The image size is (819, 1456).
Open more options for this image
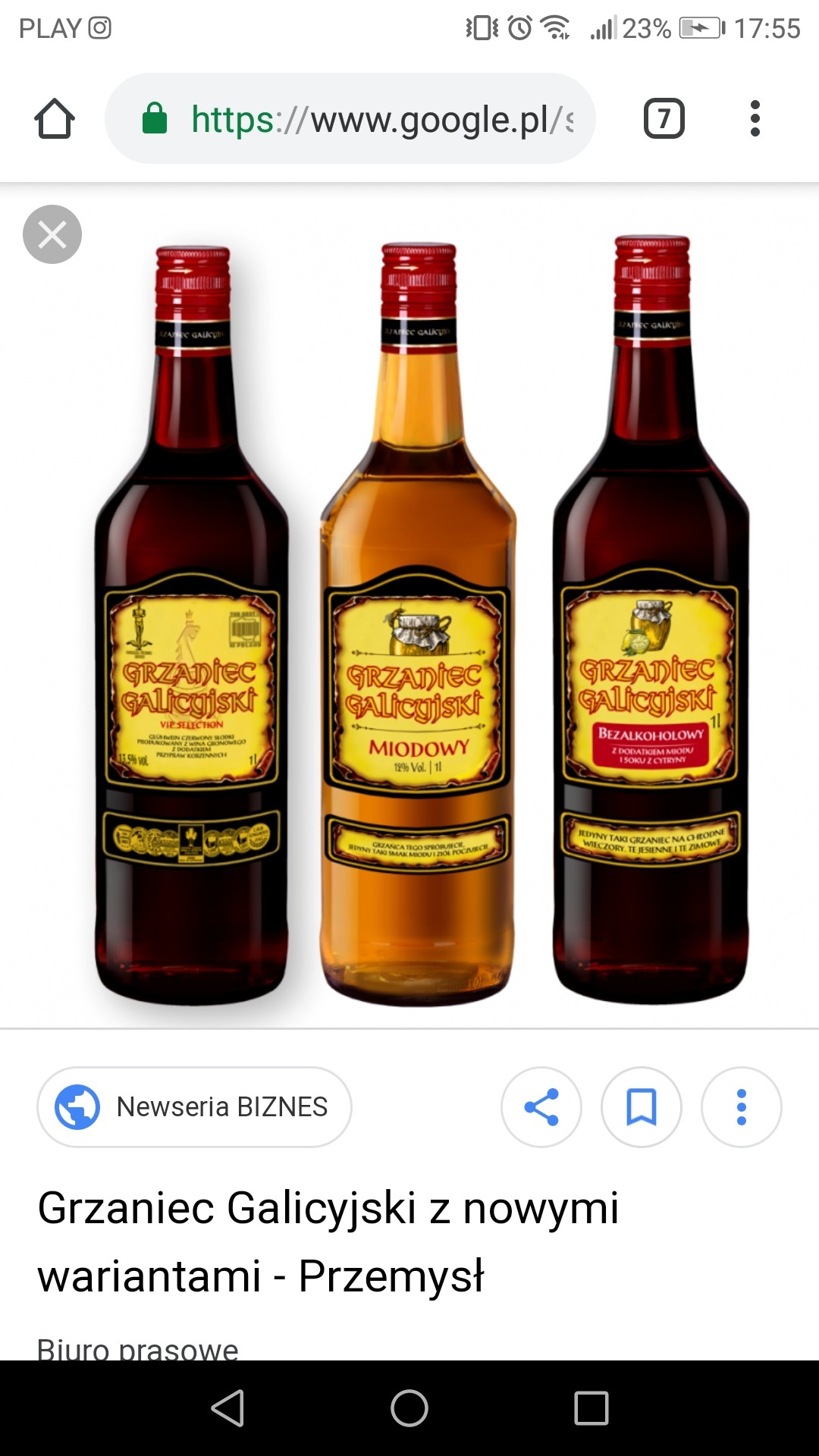coord(742,1106)
